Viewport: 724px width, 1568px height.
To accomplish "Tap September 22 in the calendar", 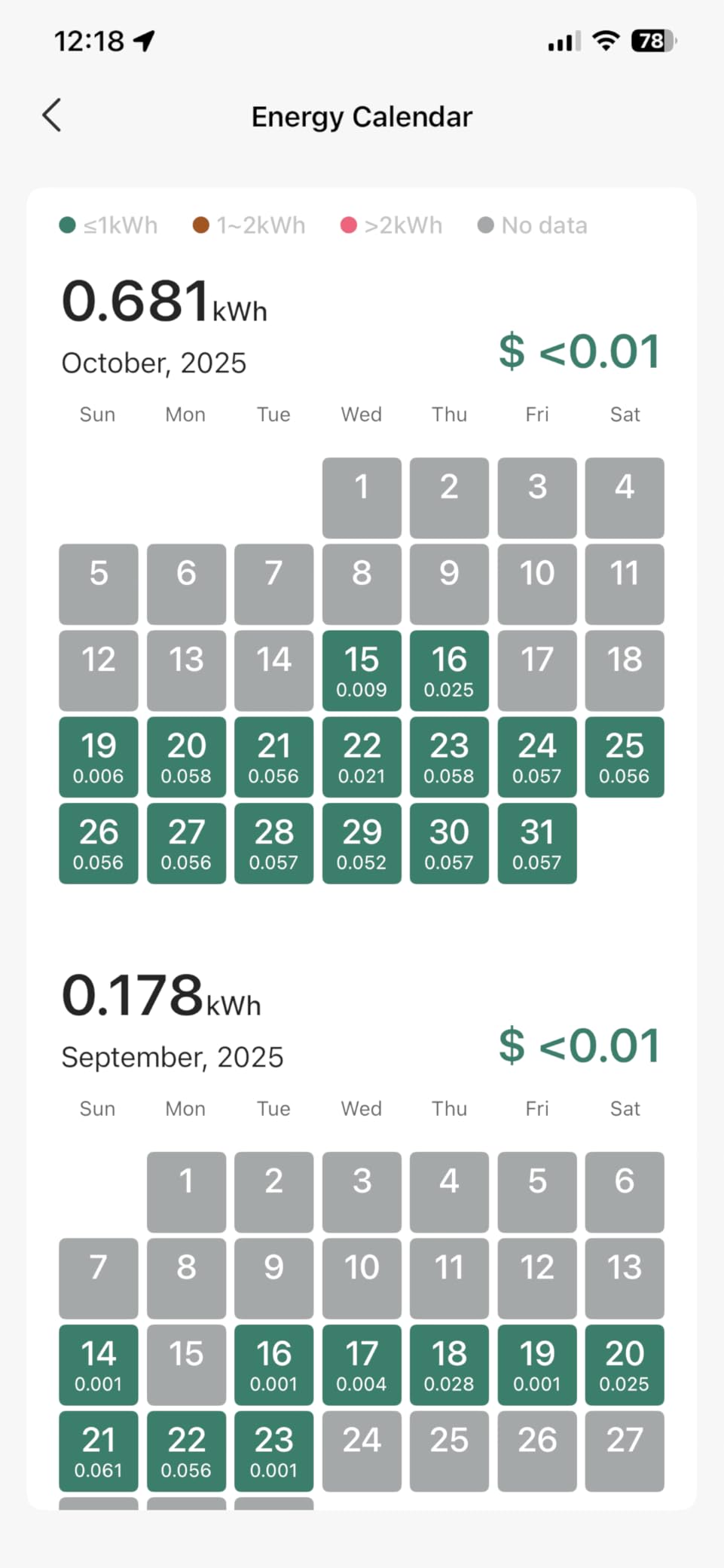I will pos(186,1451).
